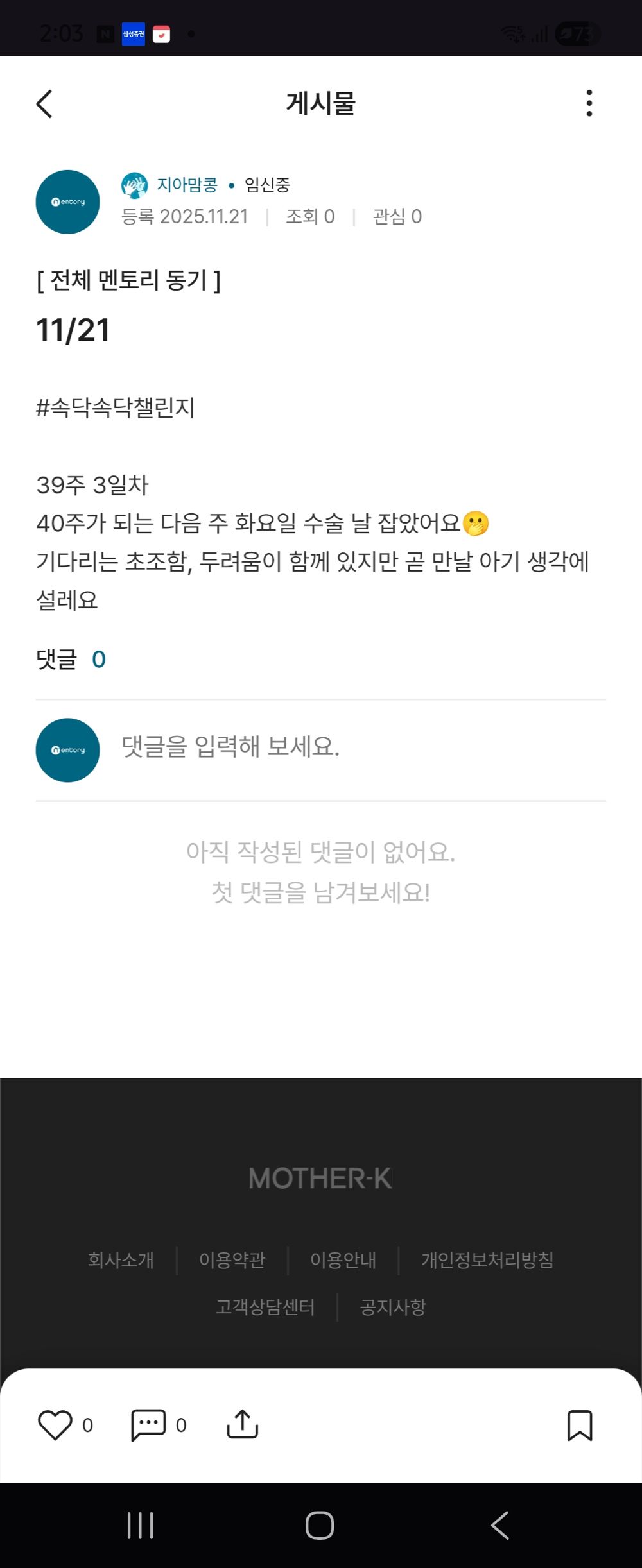The width and height of the screenshot is (642, 1568).
Task: Open 고객상담센터 customer center
Action: (265, 1306)
